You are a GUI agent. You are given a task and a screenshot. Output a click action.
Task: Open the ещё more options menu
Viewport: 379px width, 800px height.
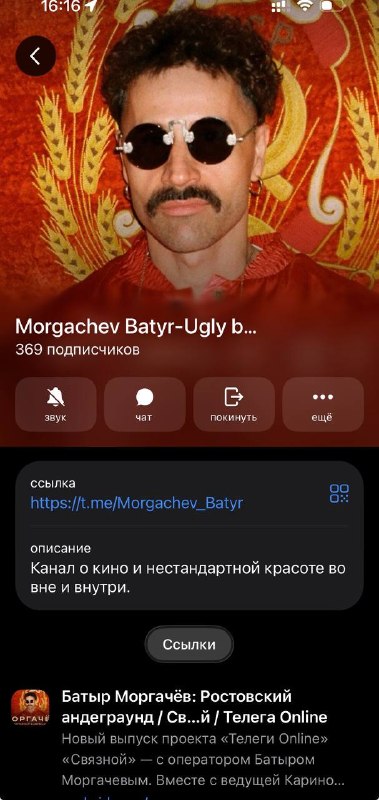coord(323,404)
